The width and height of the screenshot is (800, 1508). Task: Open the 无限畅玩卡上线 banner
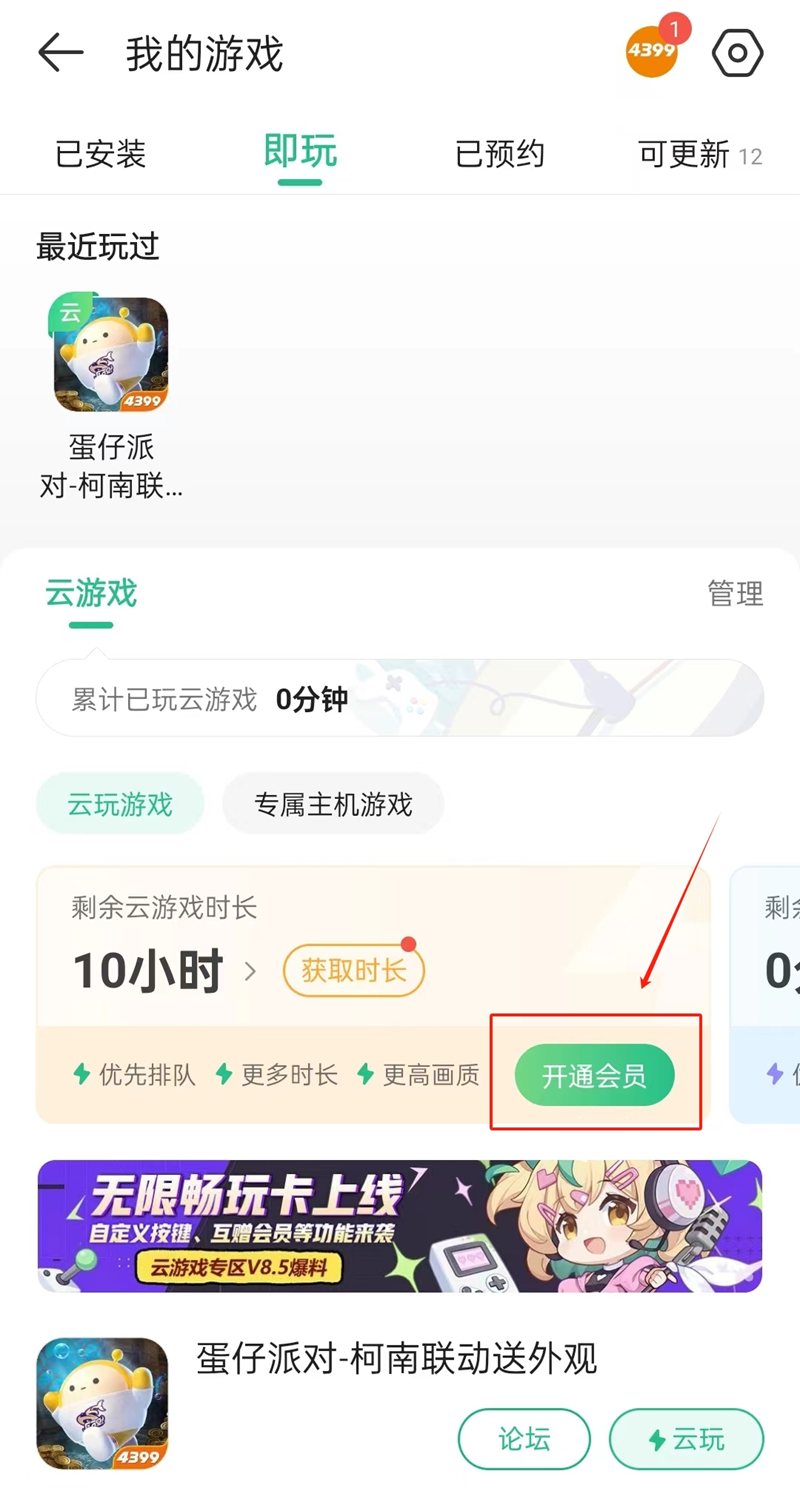pyautogui.click(x=400, y=1226)
